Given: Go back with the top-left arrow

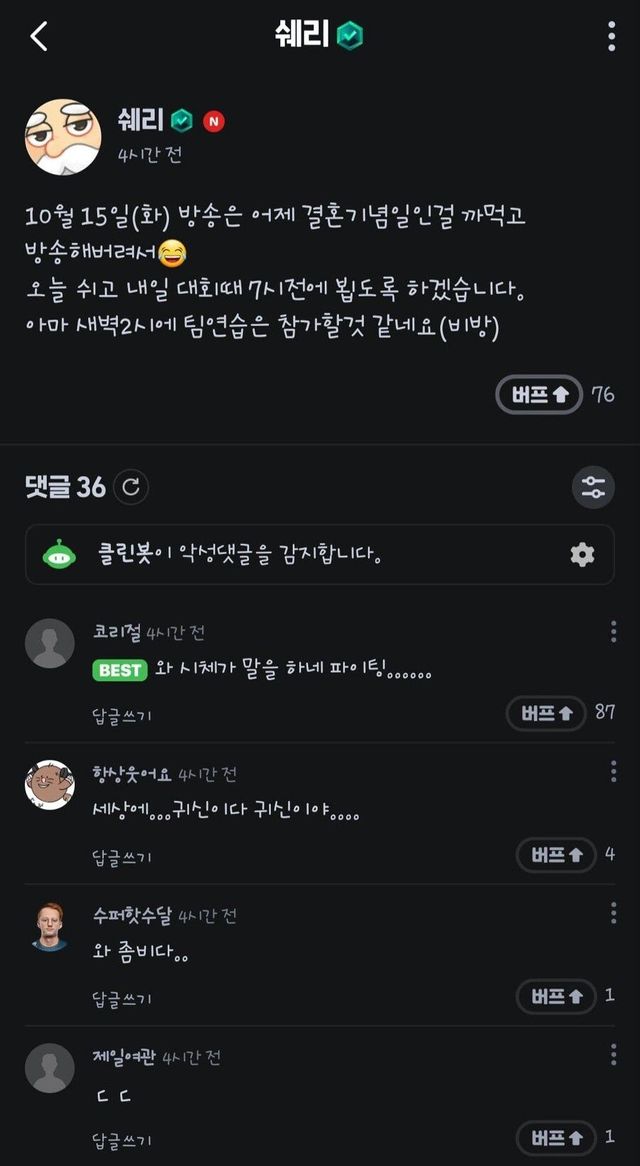Looking at the screenshot, I should click(x=39, y=37).
